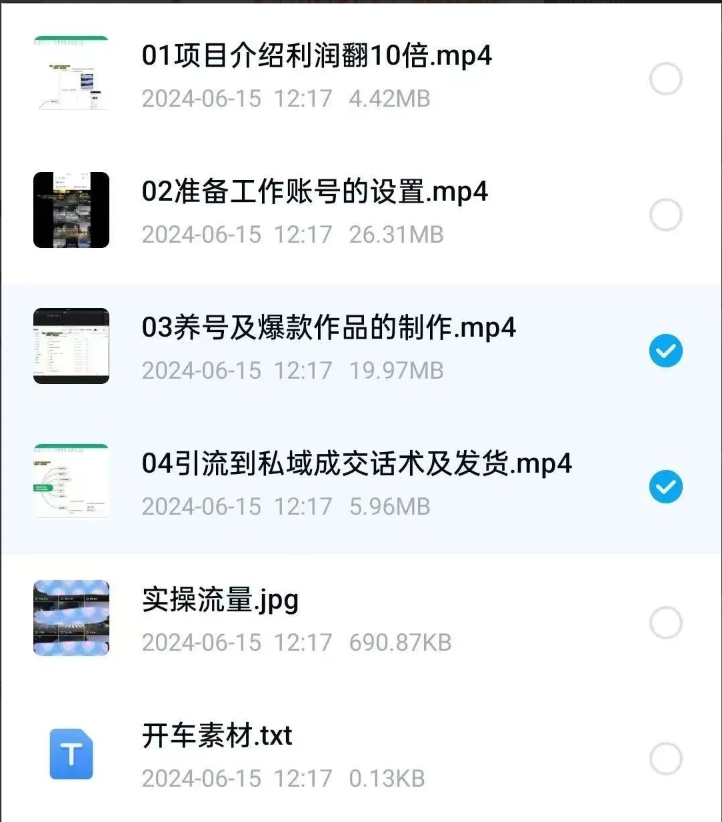Select the 01项目介绍利润翻10倍.mp4 checkbox
722x822 pixels.
coord(666,78)
